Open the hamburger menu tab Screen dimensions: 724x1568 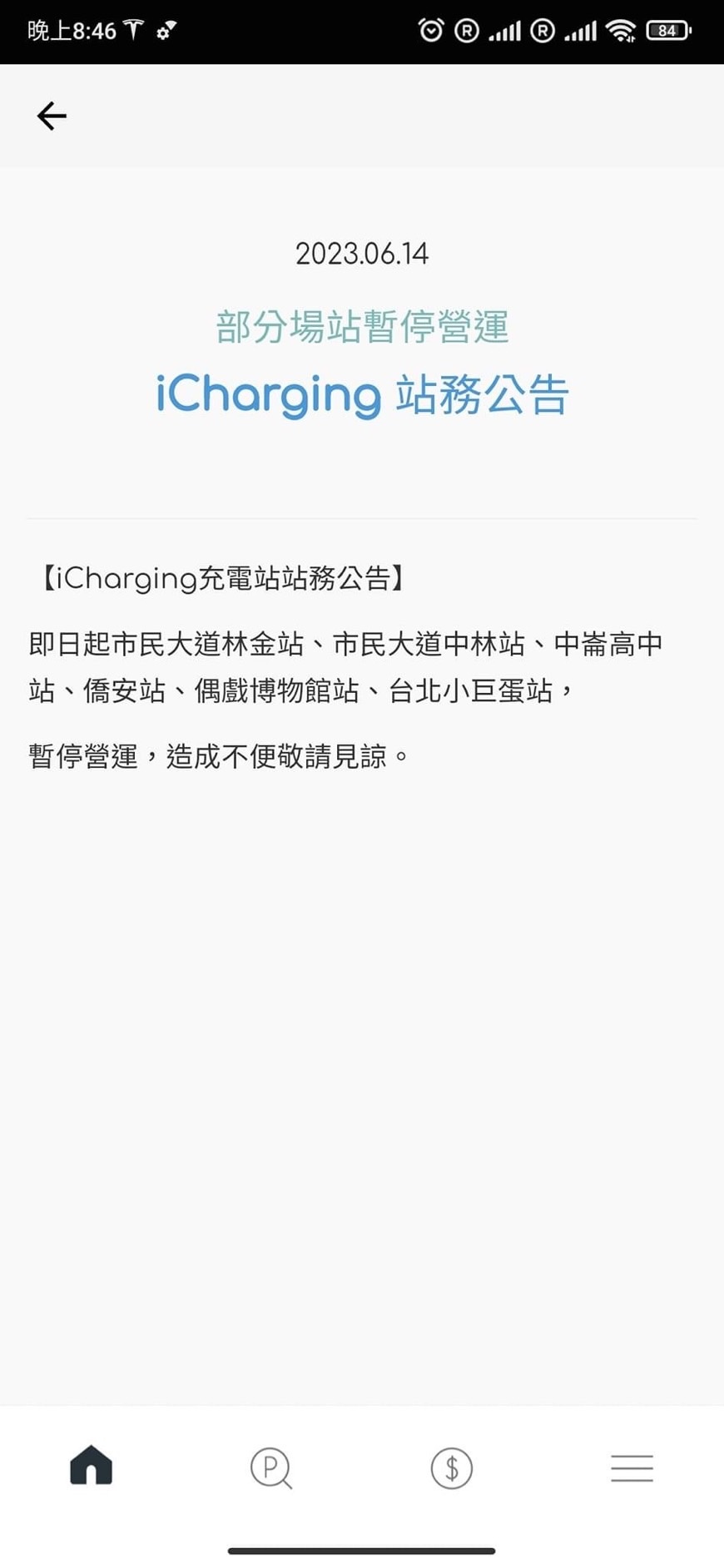632,1468
